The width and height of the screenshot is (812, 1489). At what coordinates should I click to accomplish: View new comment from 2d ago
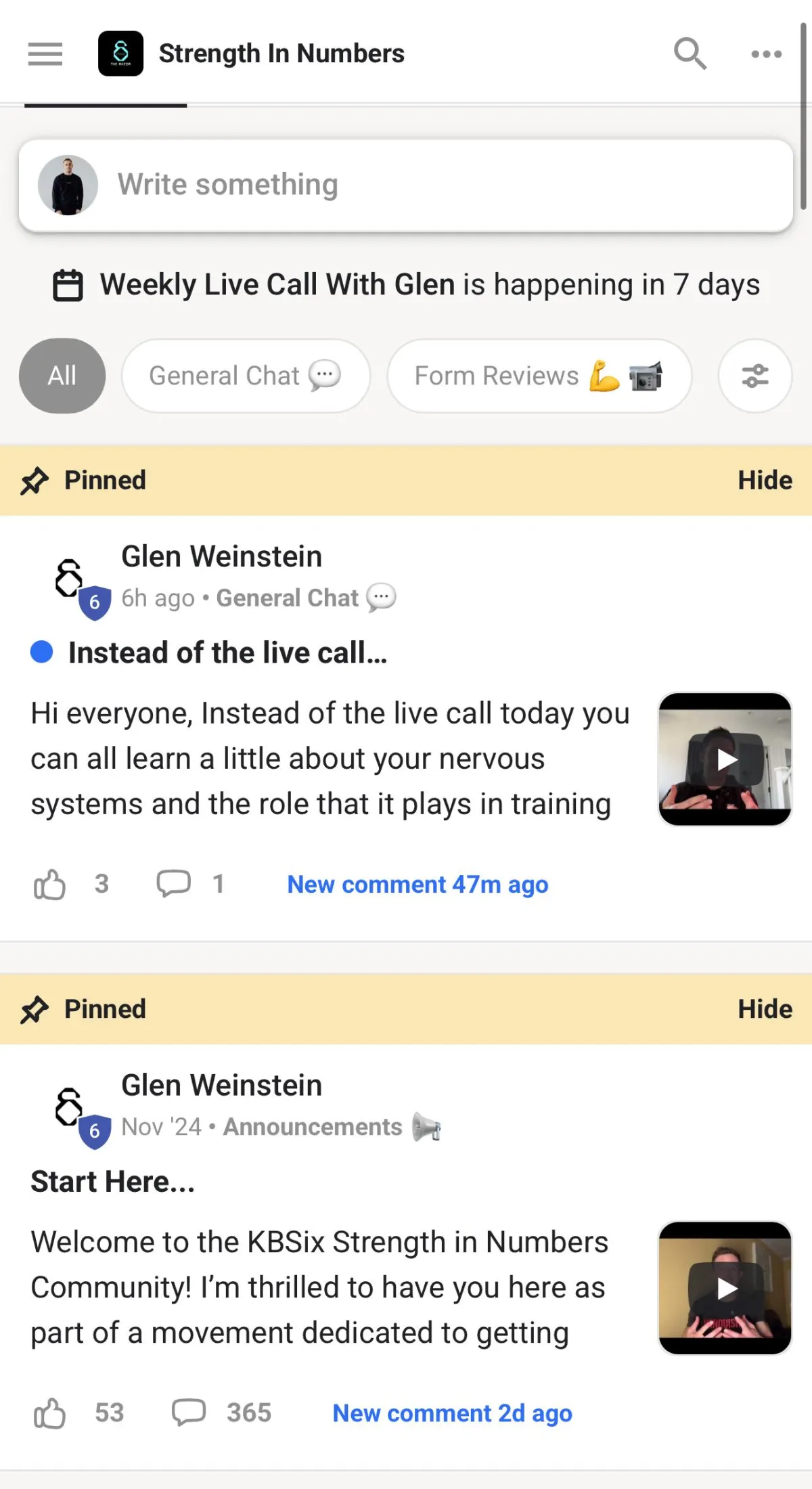452,1413
